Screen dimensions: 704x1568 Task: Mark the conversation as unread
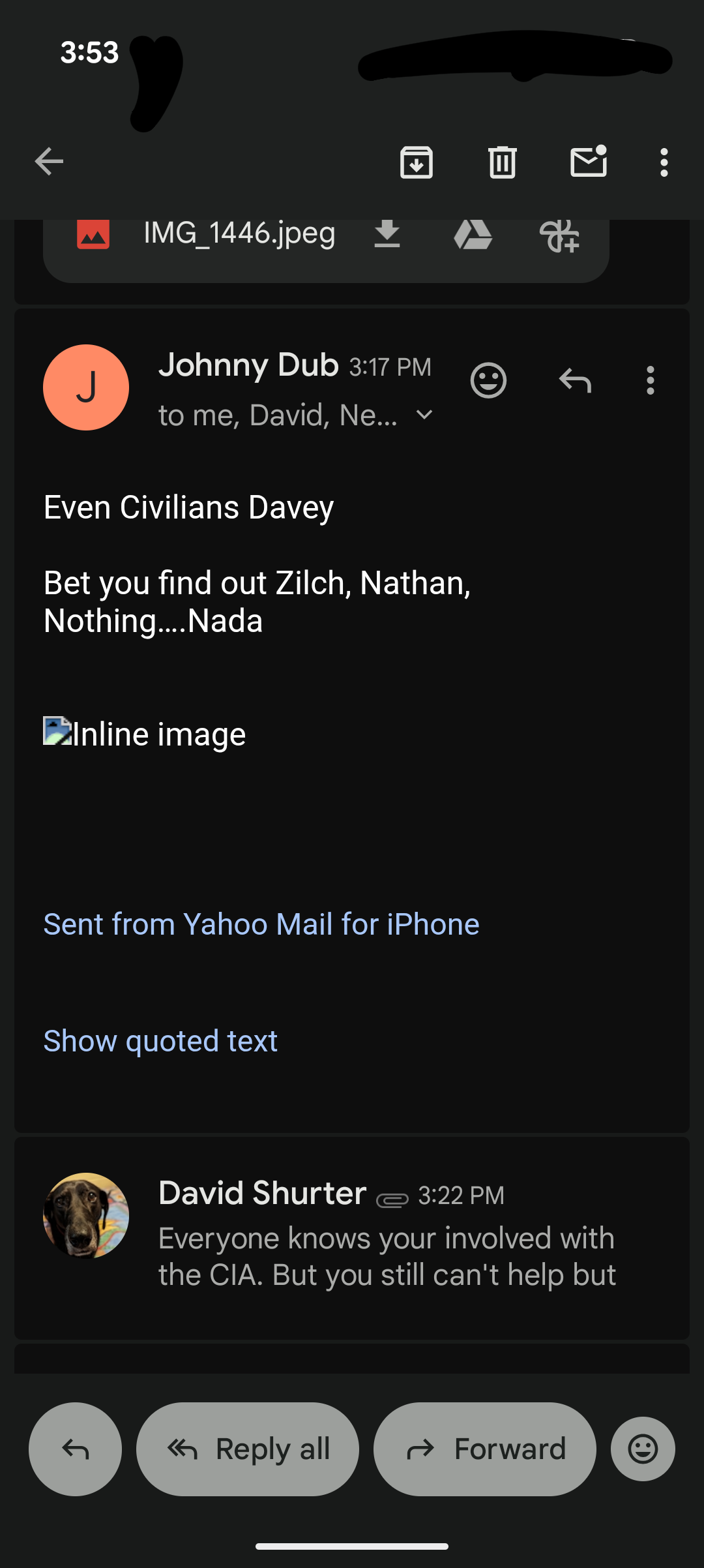click(589, 162)
